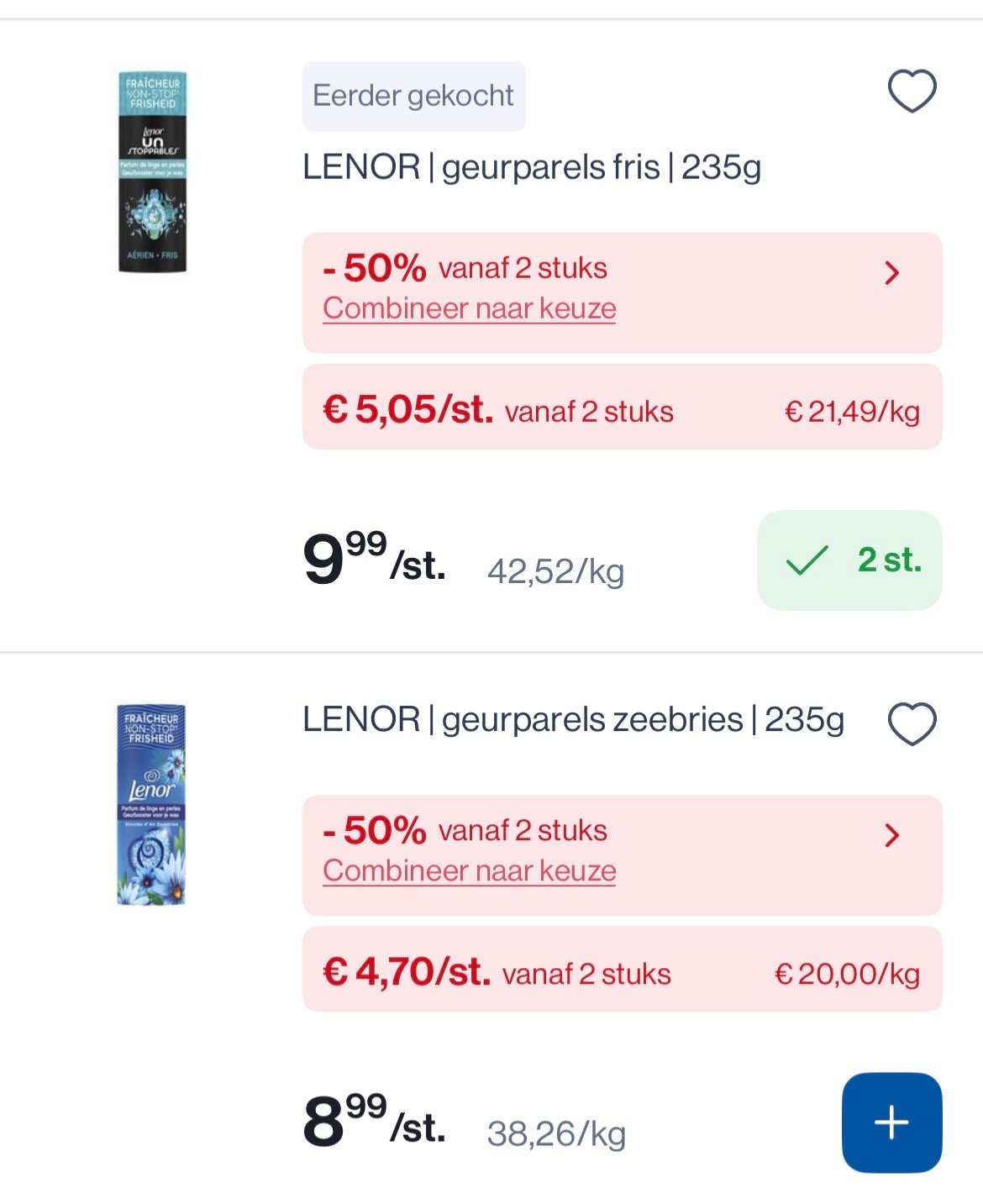Favorite the Lenor geurparels zeebries product

(x=914, y=723)
